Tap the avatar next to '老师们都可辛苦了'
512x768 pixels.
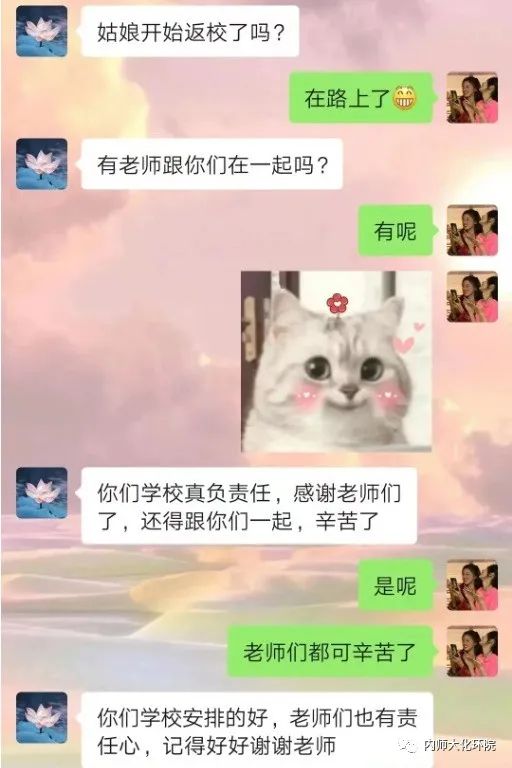472,651
